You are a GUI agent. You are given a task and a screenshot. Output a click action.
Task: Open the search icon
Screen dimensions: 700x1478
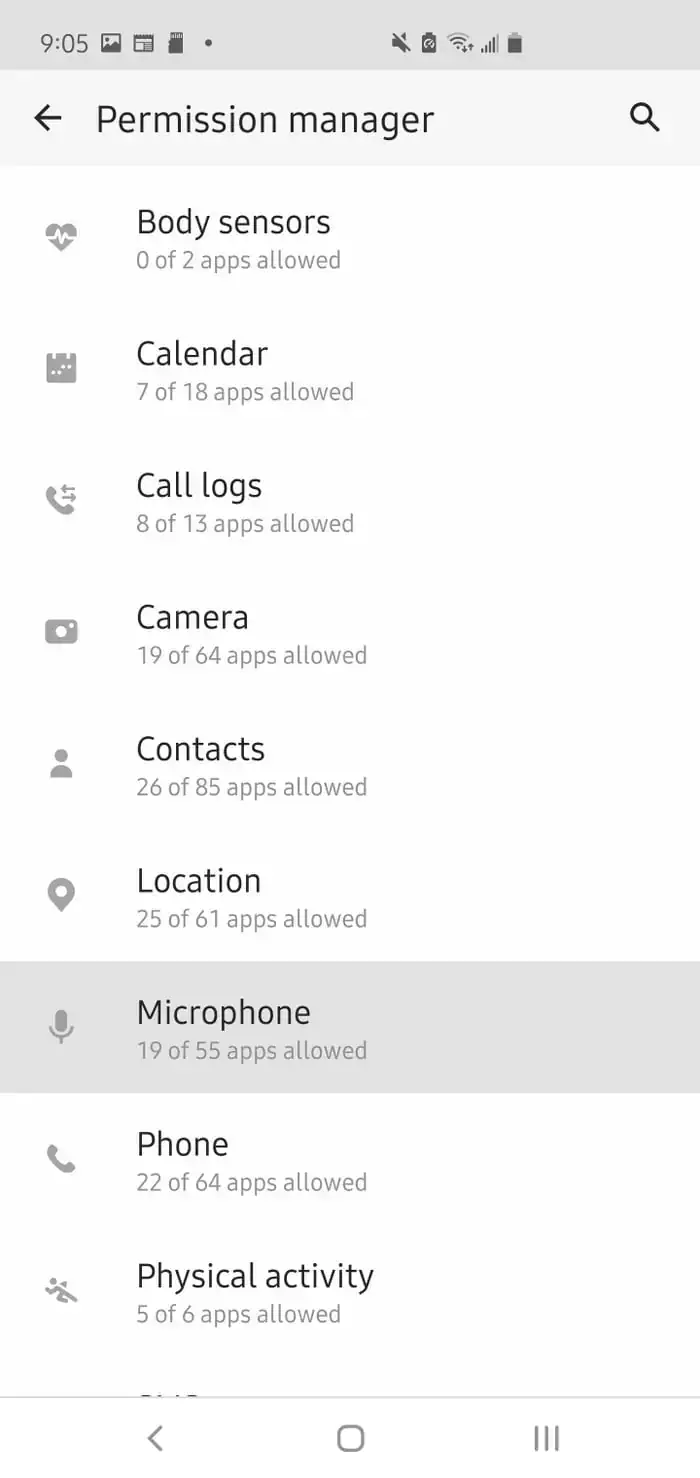pos(645,118)
